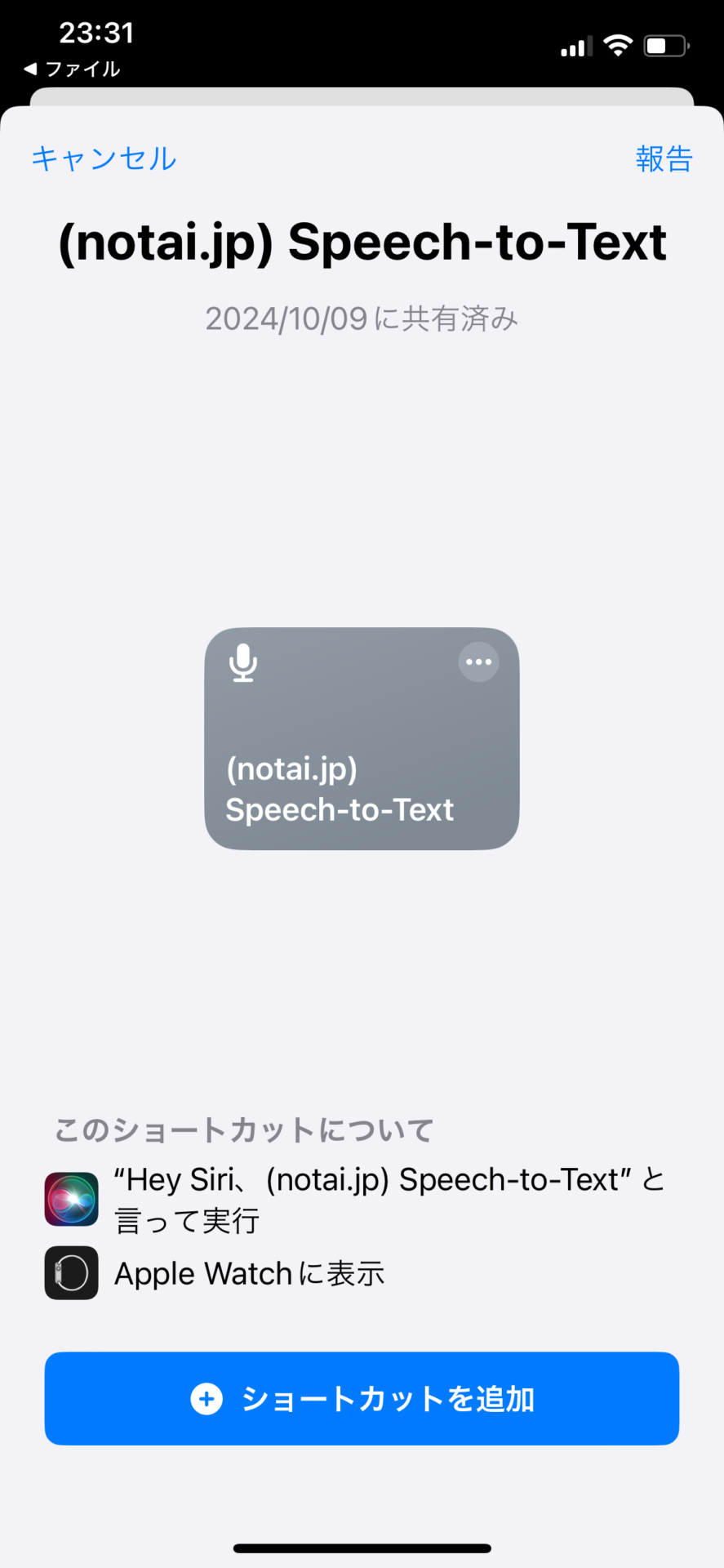Tap キャンセル to cancel adding the shortcut
This screenshot has height=1568, width=724.
[x=104, y=158]
